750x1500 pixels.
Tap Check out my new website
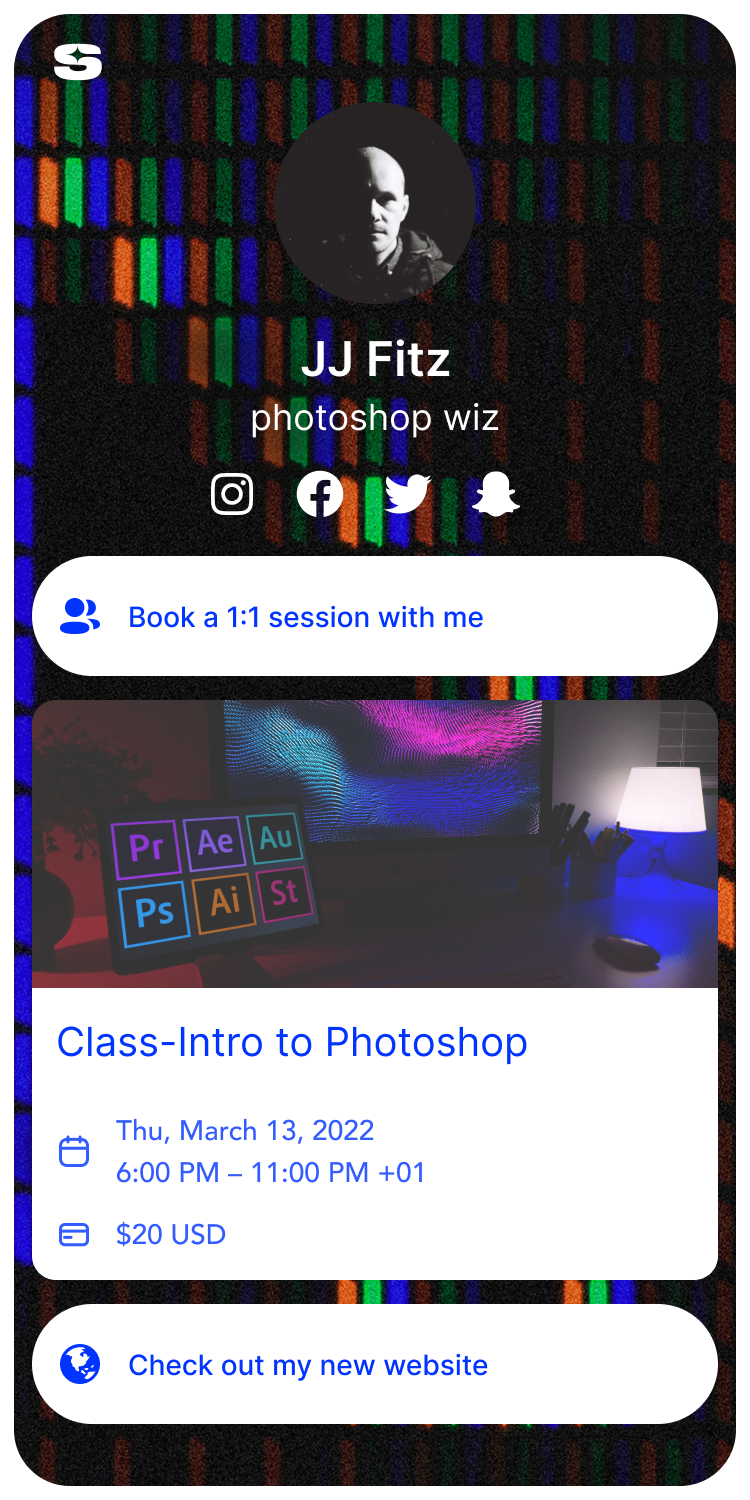(x=375, y=1365)
